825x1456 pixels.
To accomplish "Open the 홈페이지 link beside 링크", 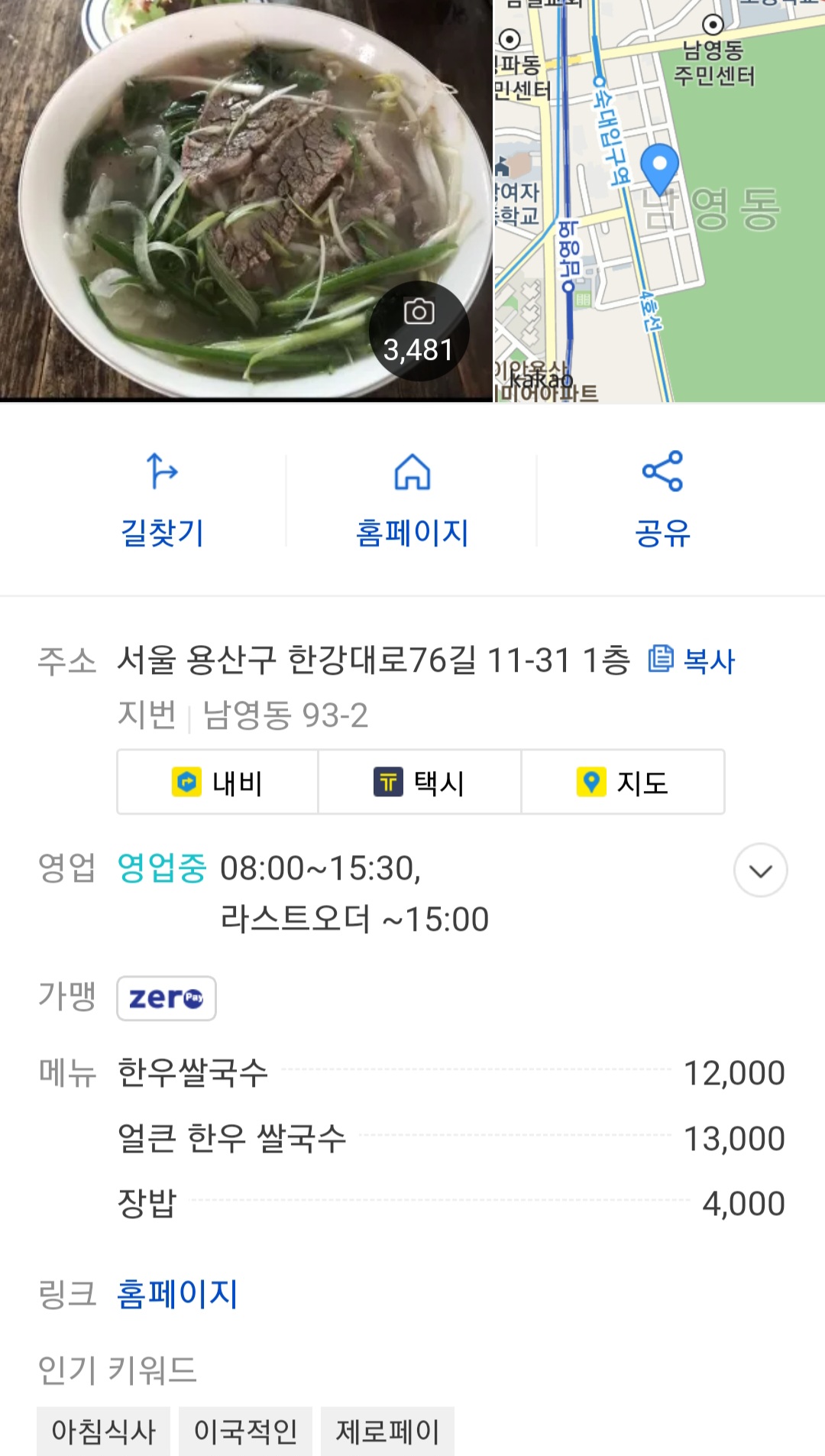I will click(x=177, y=1295).
